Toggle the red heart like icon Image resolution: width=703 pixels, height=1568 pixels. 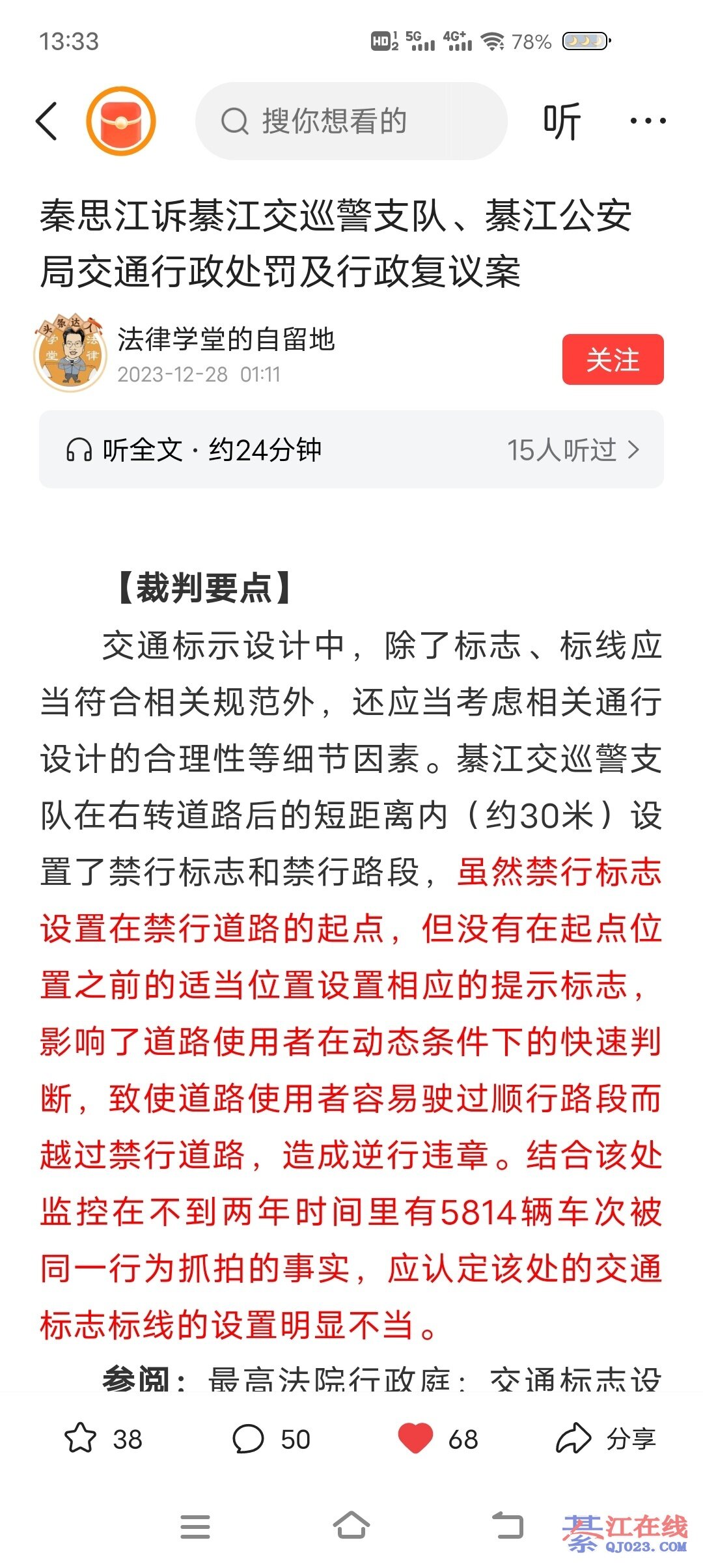(x=415, y=1438)
